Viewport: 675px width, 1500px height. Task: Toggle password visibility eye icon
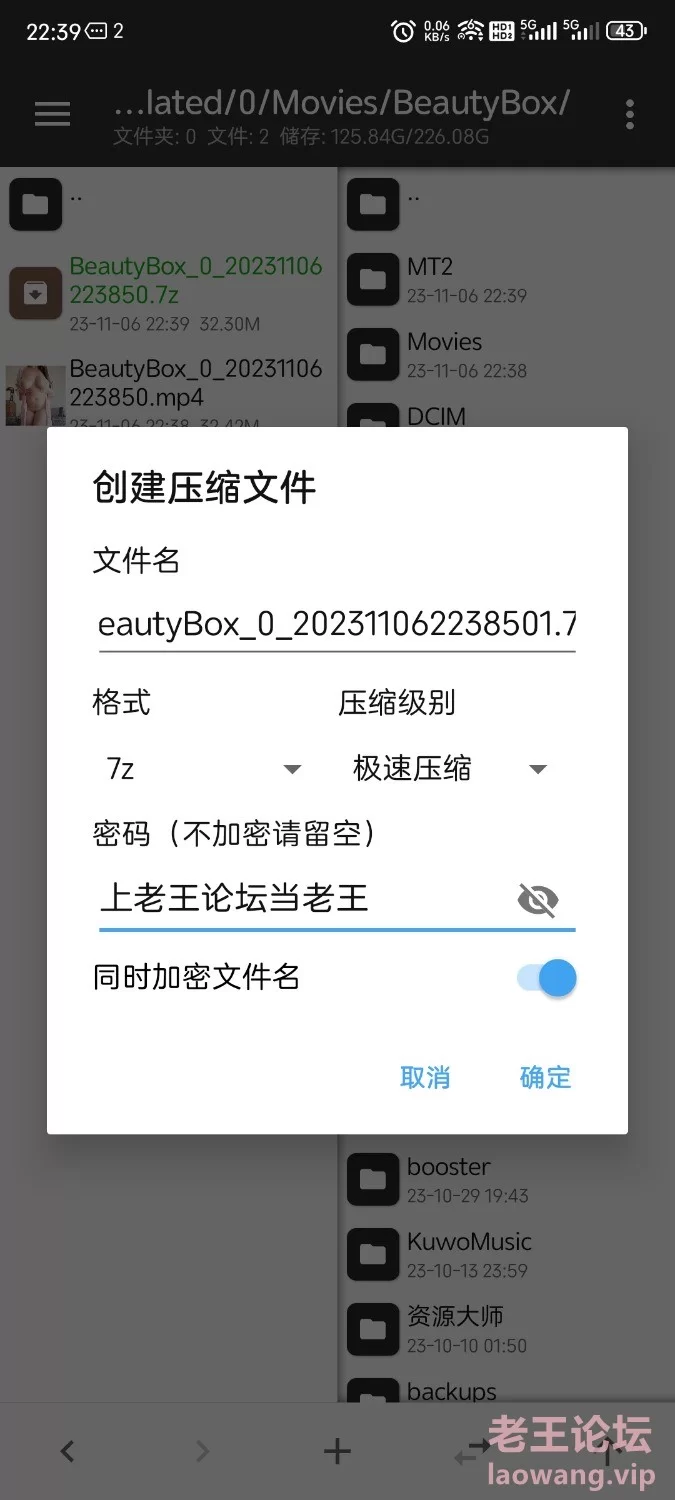click(538, 900)
